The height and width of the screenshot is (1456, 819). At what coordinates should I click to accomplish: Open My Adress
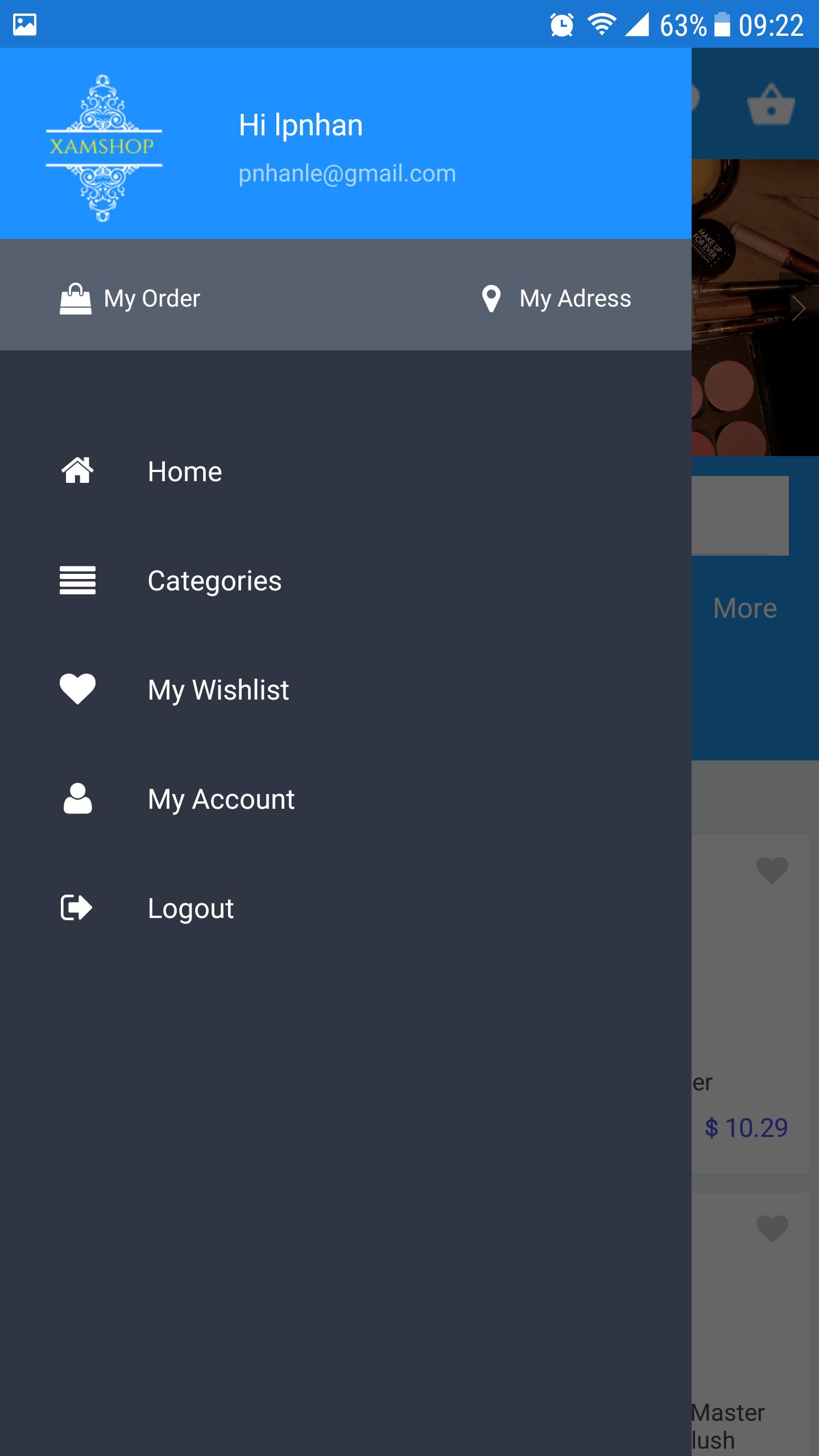[x=556, y=299]
